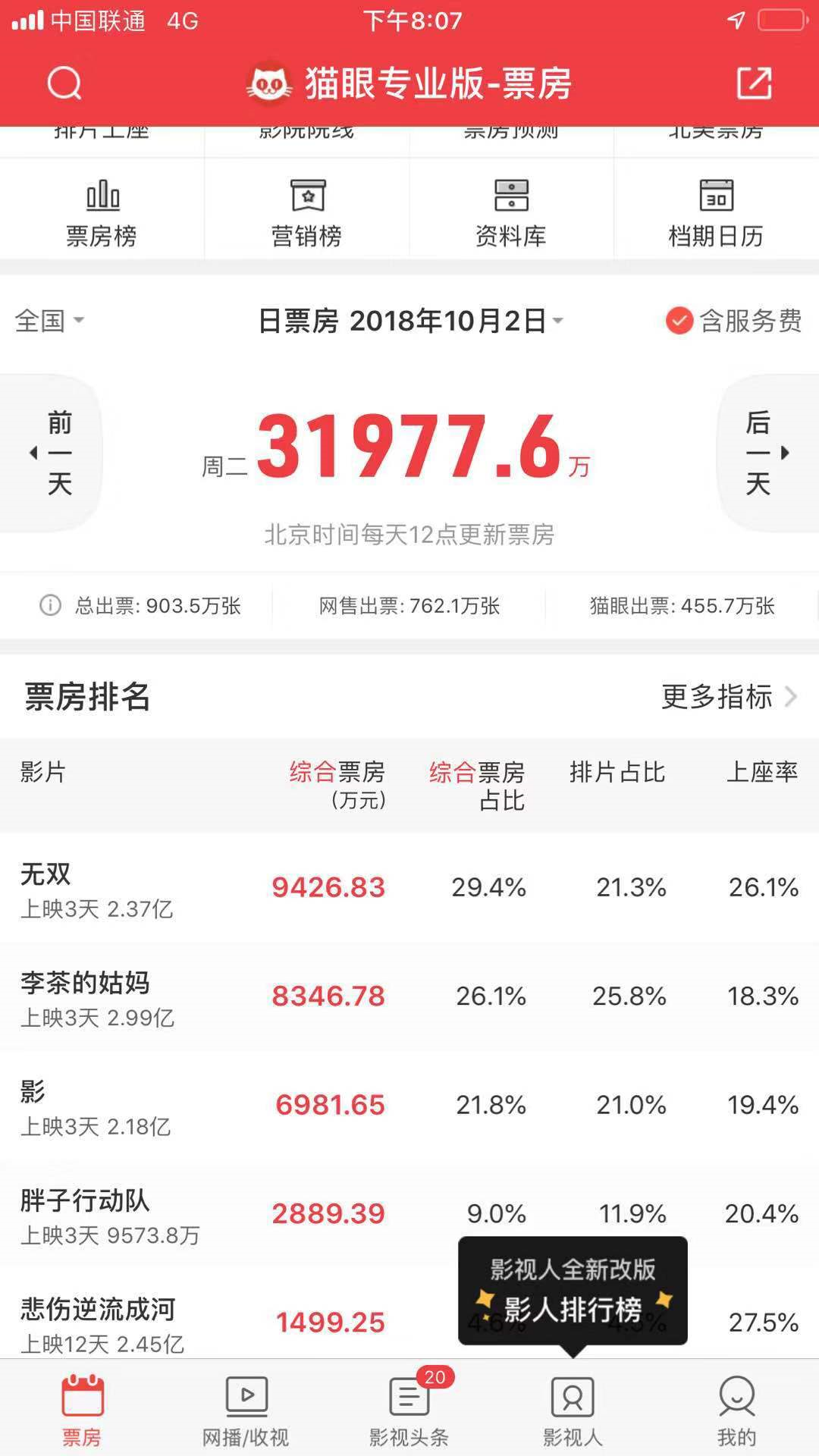The width and height of the screenshot is (819, 1456).
Task: Share this page via the top-right icon
Action: pos(754,83)
